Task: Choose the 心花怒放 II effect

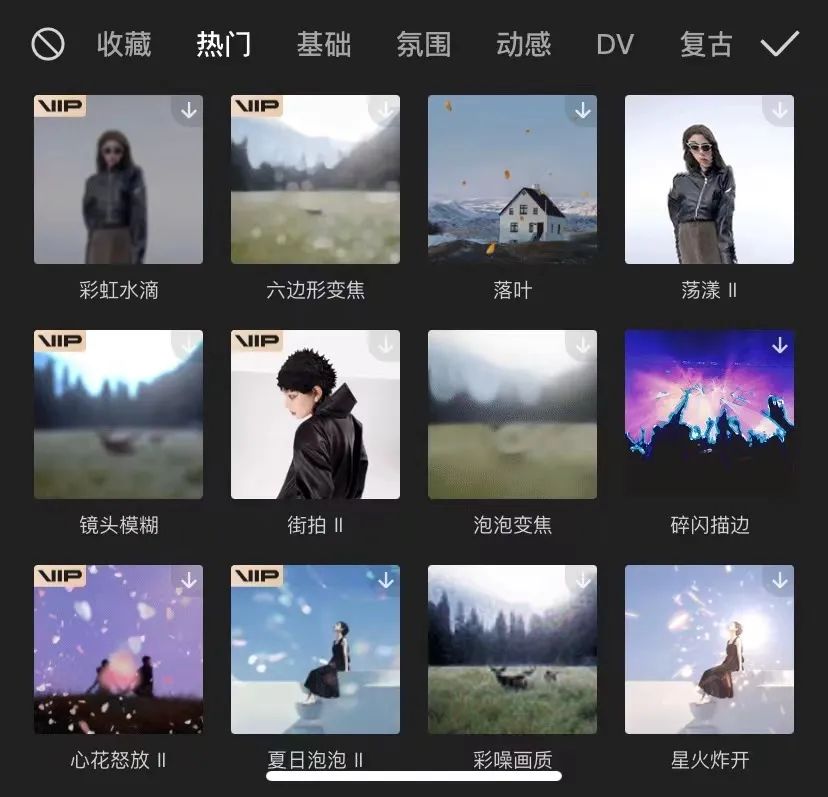Action: (x=118, y=650)
